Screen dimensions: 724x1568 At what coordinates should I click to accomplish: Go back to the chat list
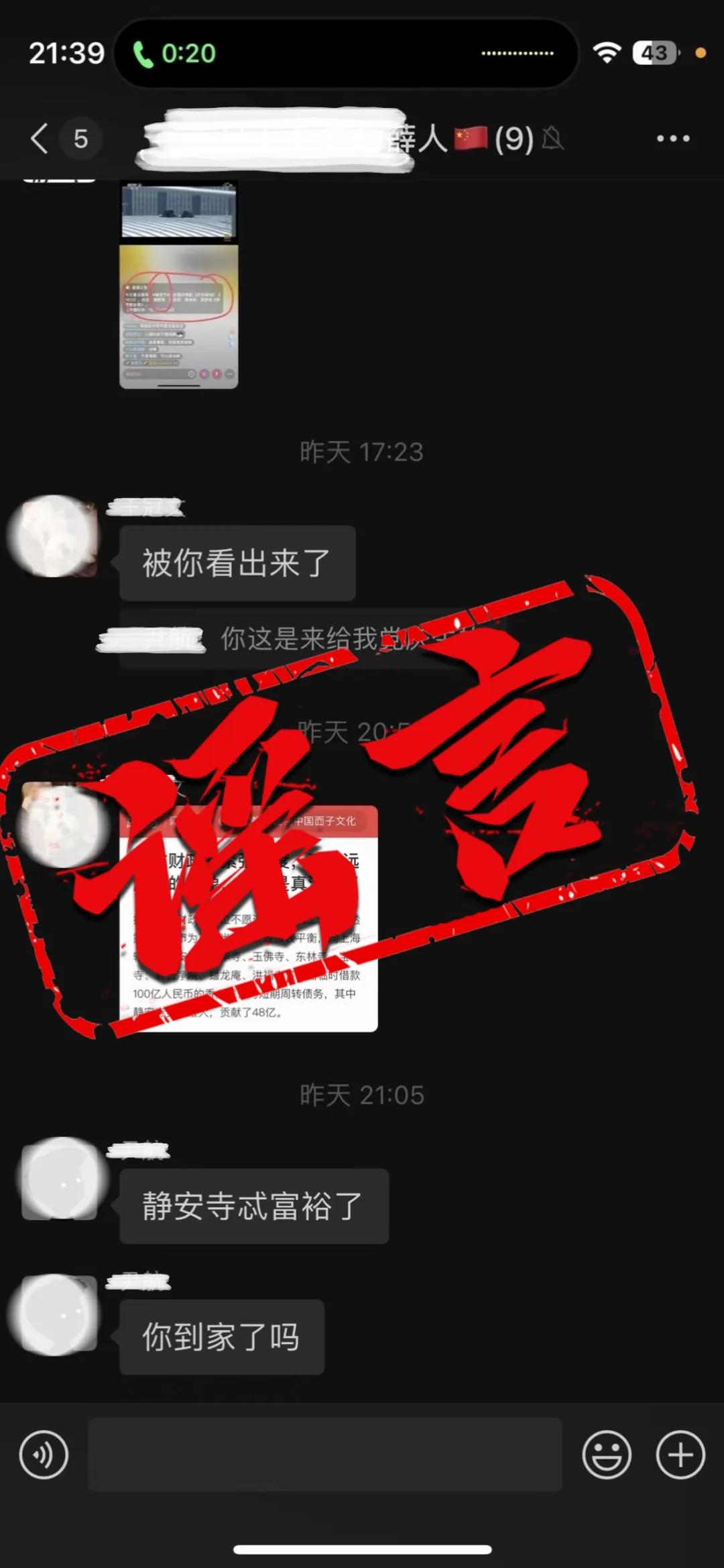click(x=40, y=139)
